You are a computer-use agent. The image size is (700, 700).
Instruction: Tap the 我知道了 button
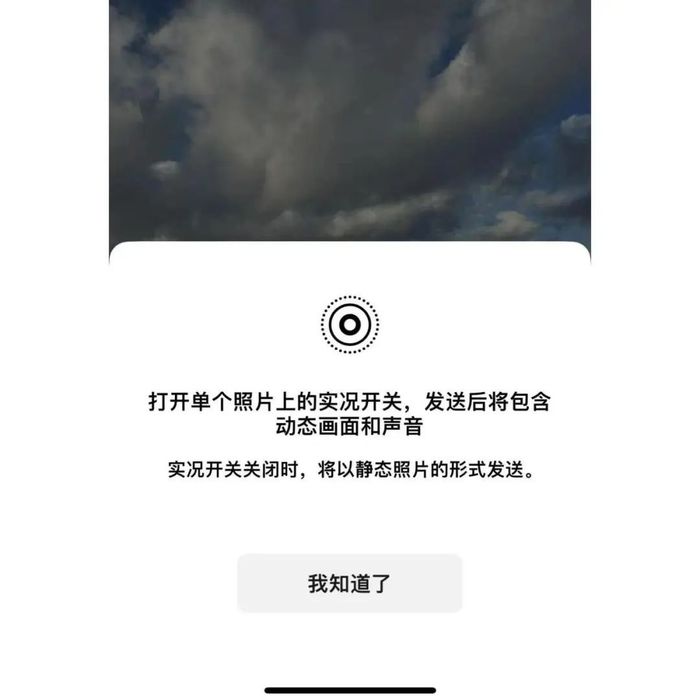coord(349,584)
